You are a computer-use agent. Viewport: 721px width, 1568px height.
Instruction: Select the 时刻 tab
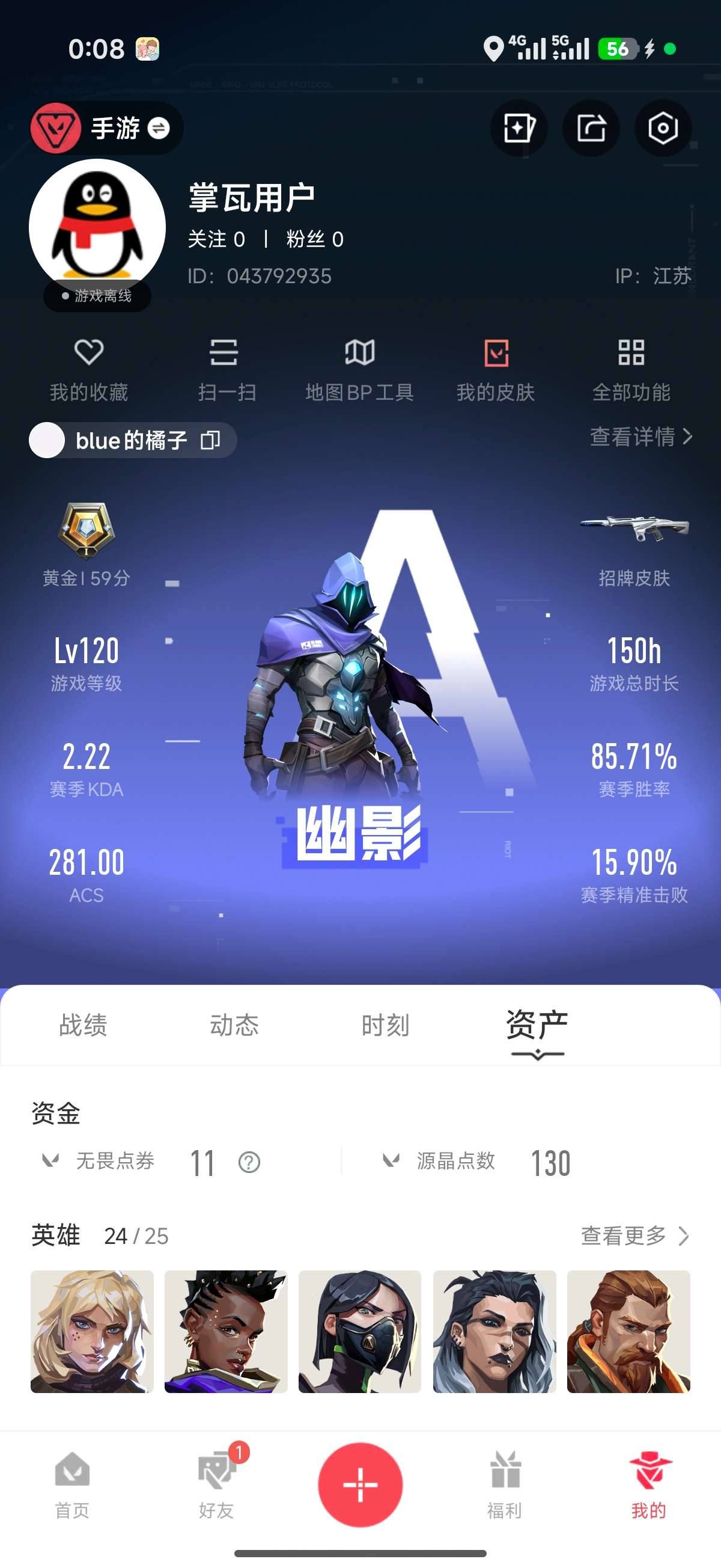[386, 1026]
